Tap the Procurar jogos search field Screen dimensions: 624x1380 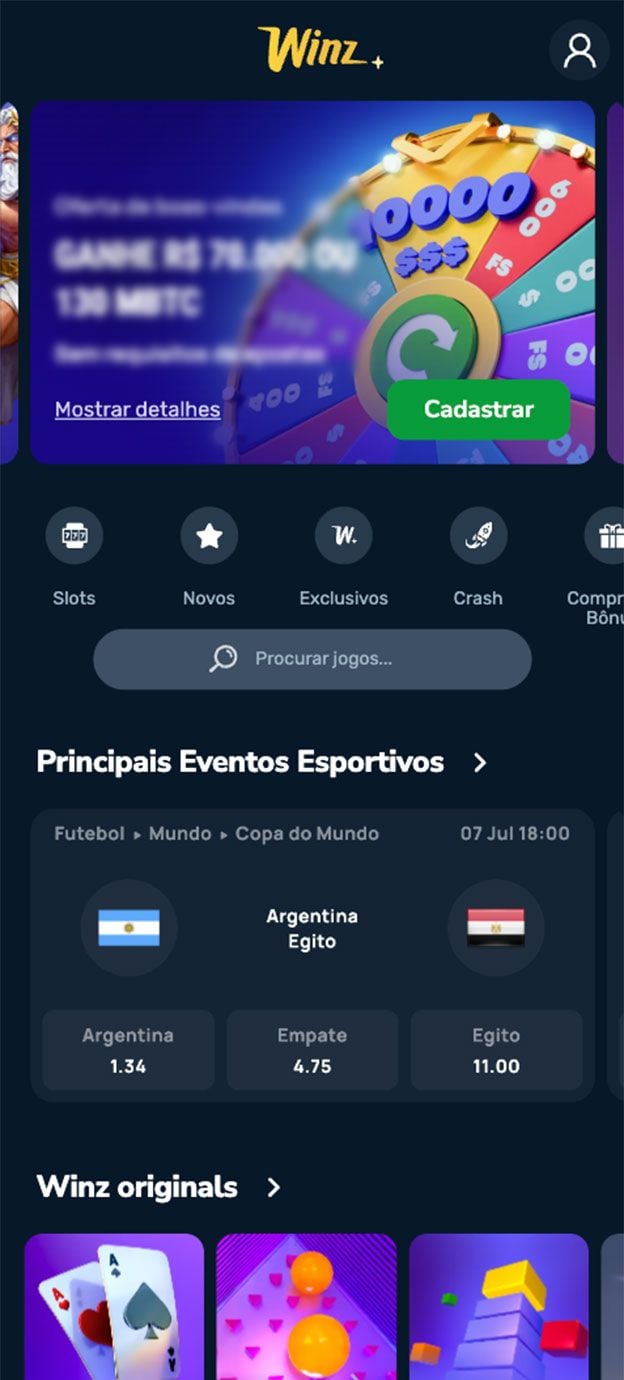point(312,659)
